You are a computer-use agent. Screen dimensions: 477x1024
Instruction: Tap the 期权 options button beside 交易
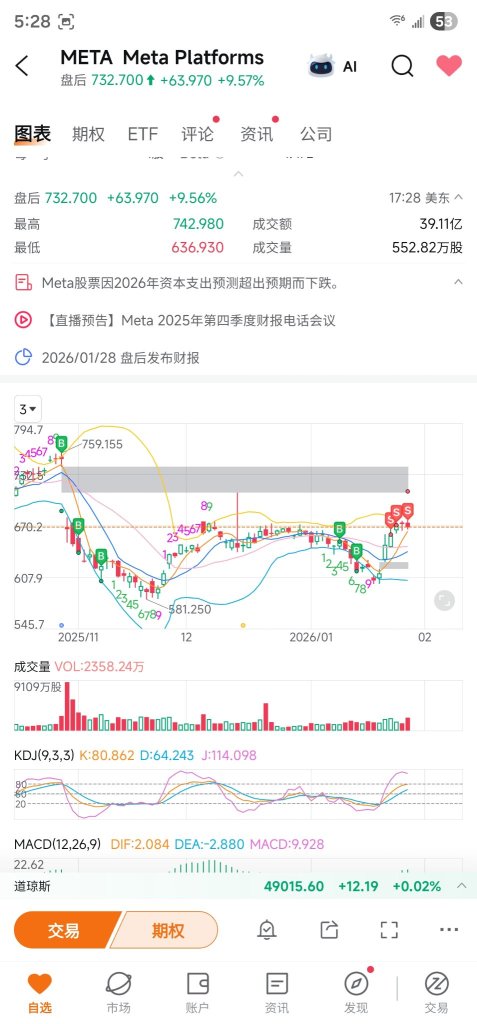(165, 930)
